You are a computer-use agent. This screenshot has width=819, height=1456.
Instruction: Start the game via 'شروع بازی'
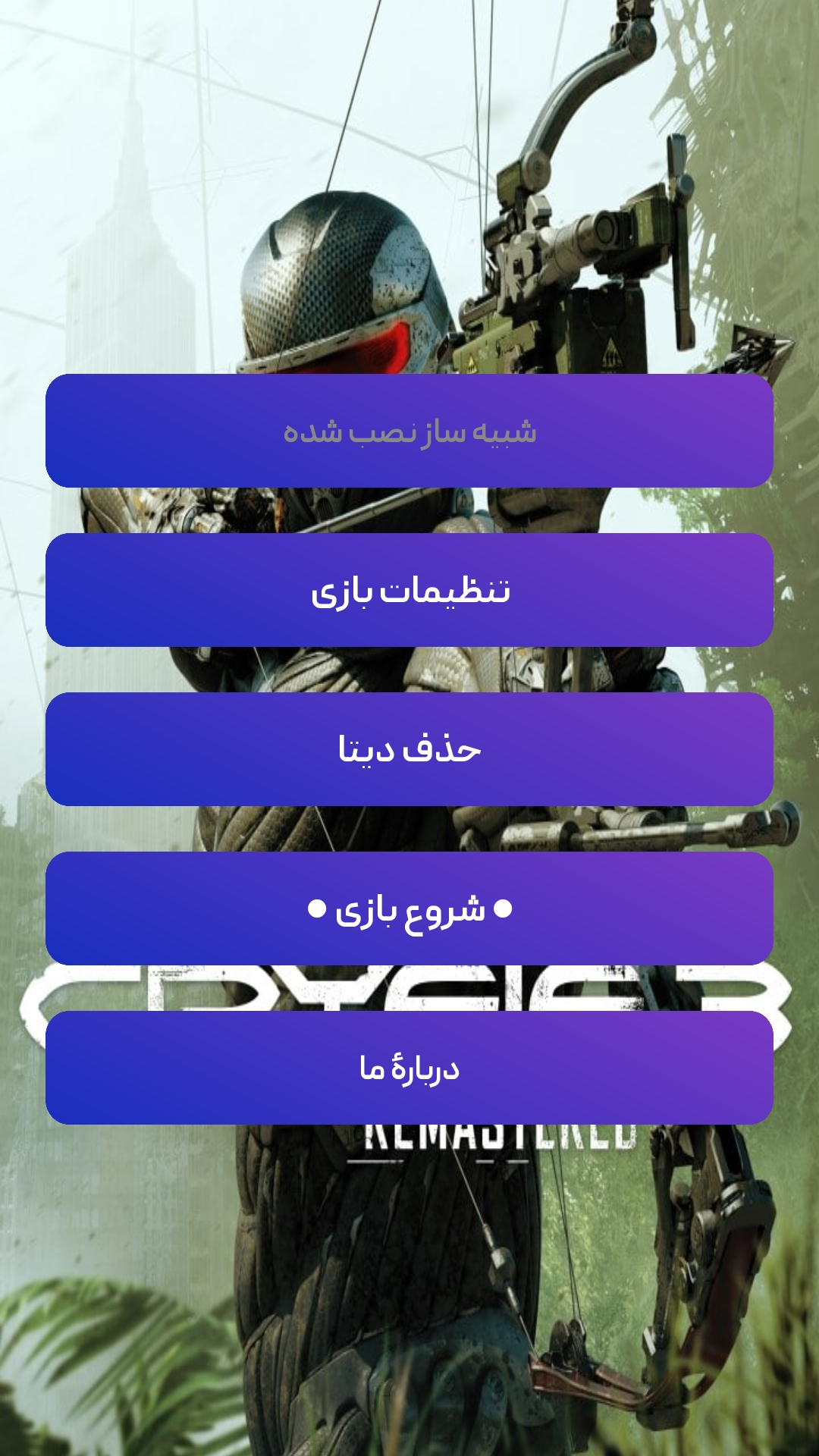tap(409, 908)
